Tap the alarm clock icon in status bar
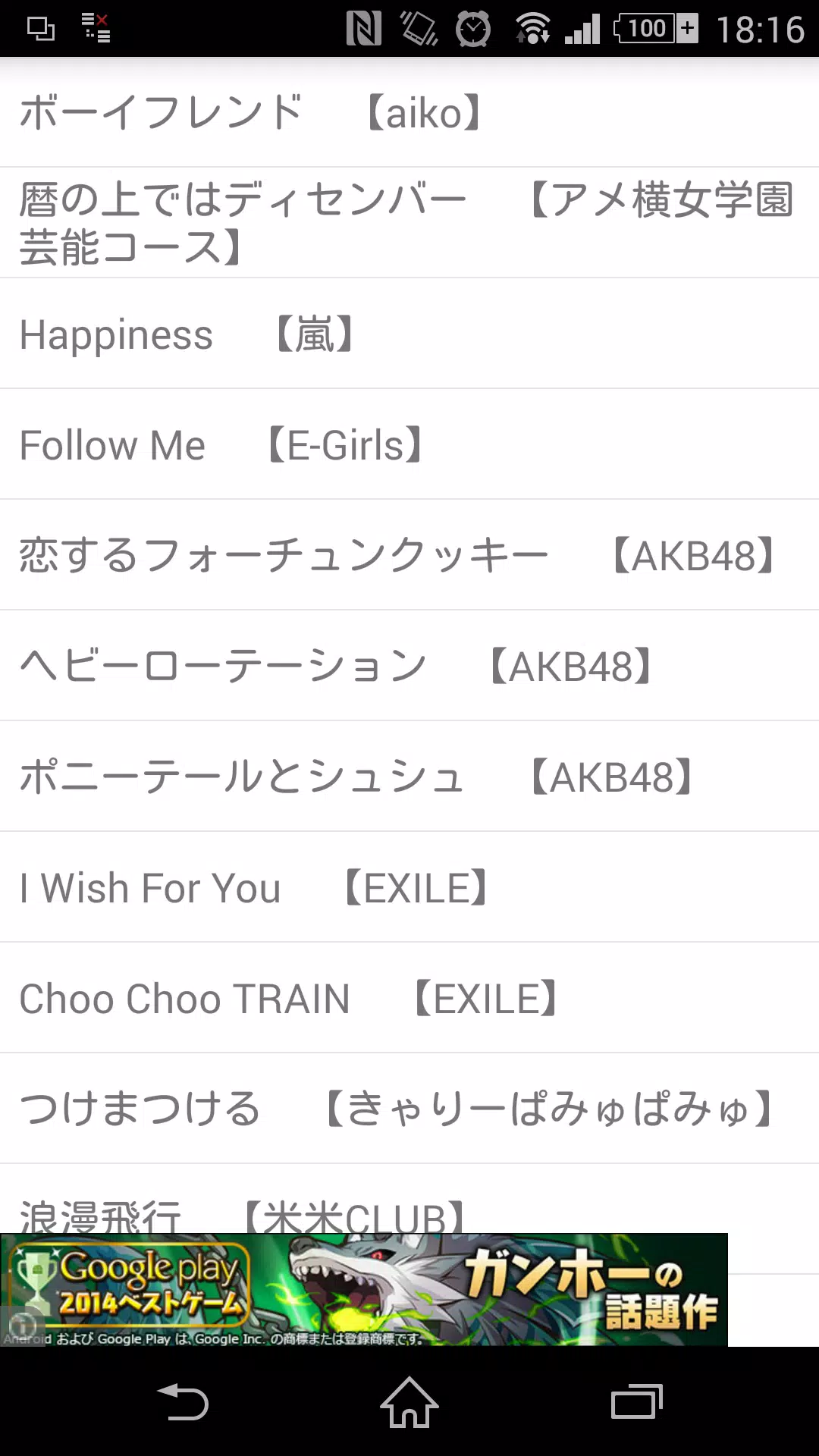 pos(473,29)
